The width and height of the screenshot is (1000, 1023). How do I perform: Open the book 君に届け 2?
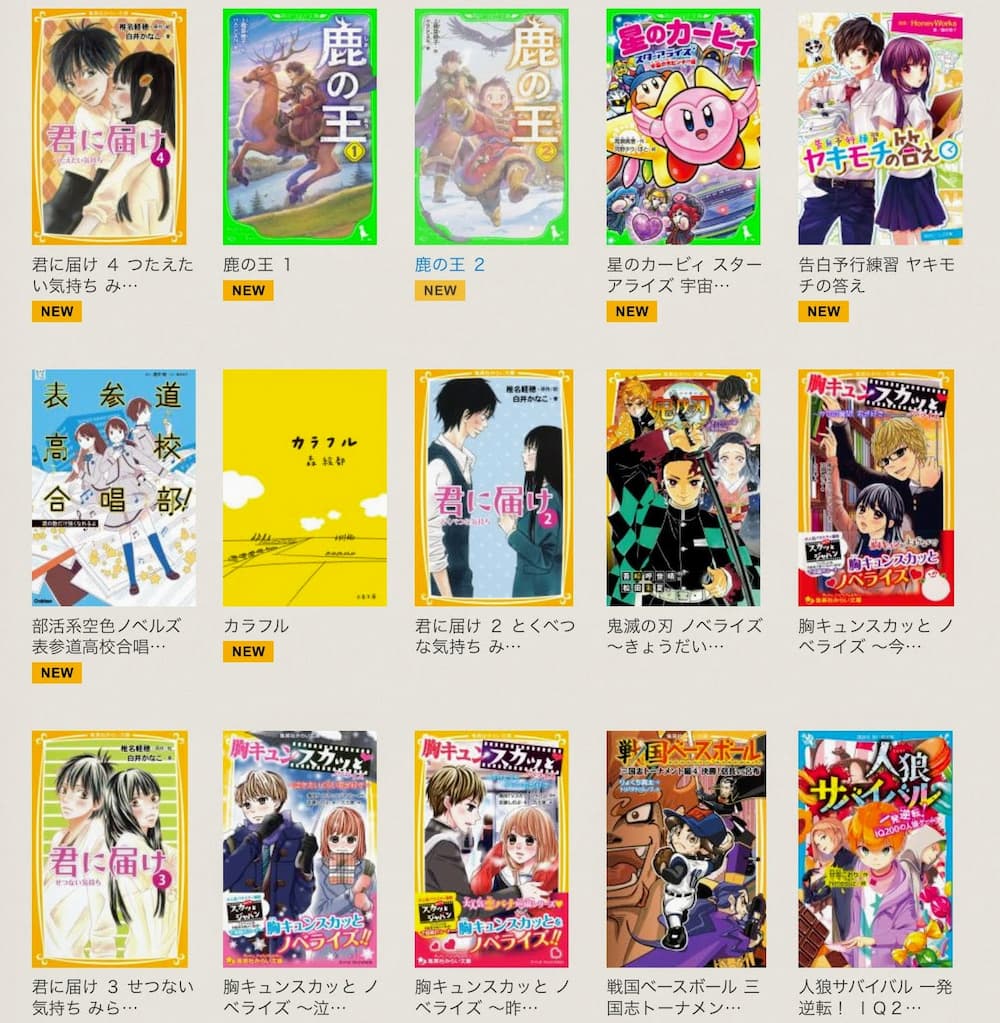pyautogui.click(x=492, y=488)
